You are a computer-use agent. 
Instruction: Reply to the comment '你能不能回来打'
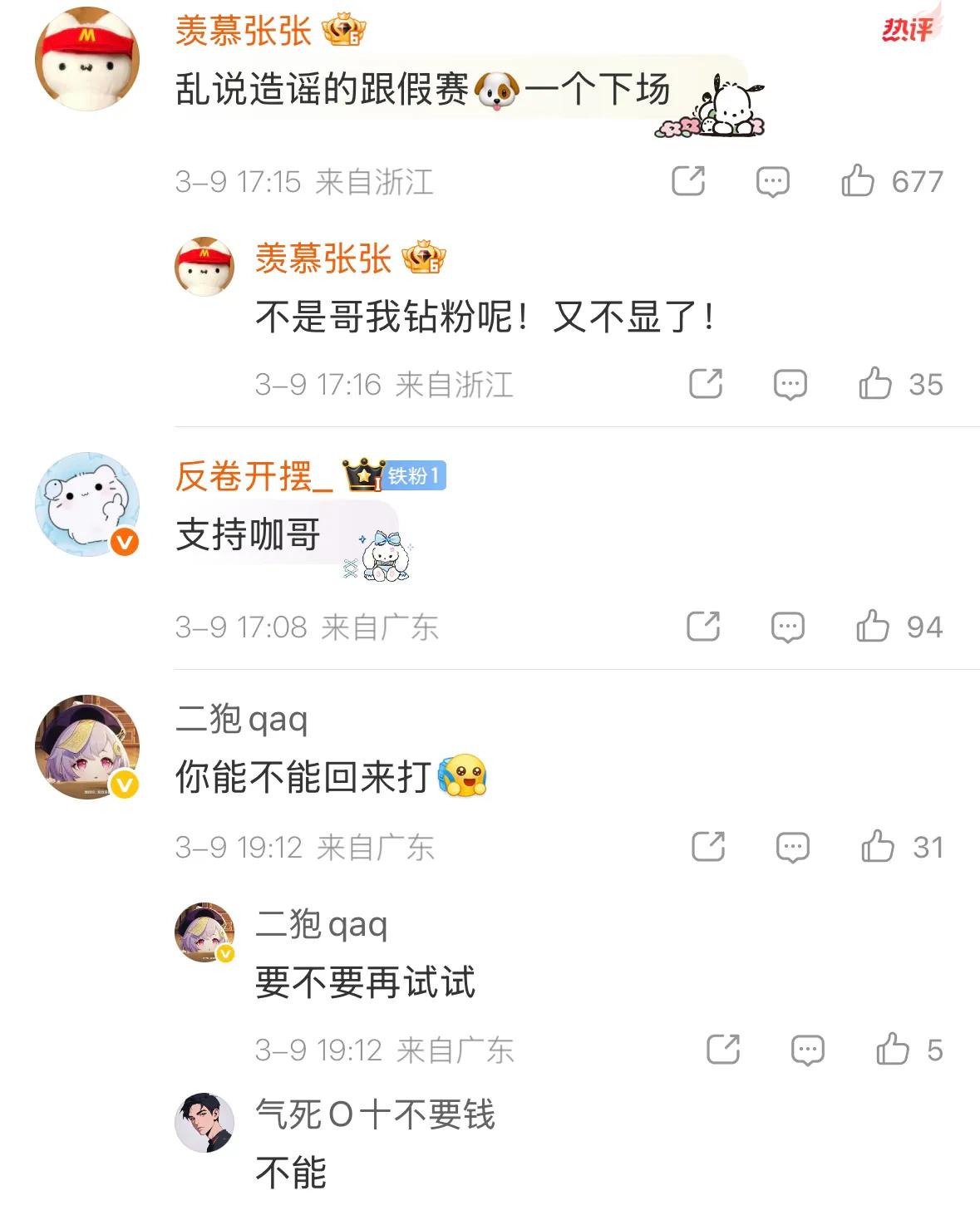pos(792,847)
